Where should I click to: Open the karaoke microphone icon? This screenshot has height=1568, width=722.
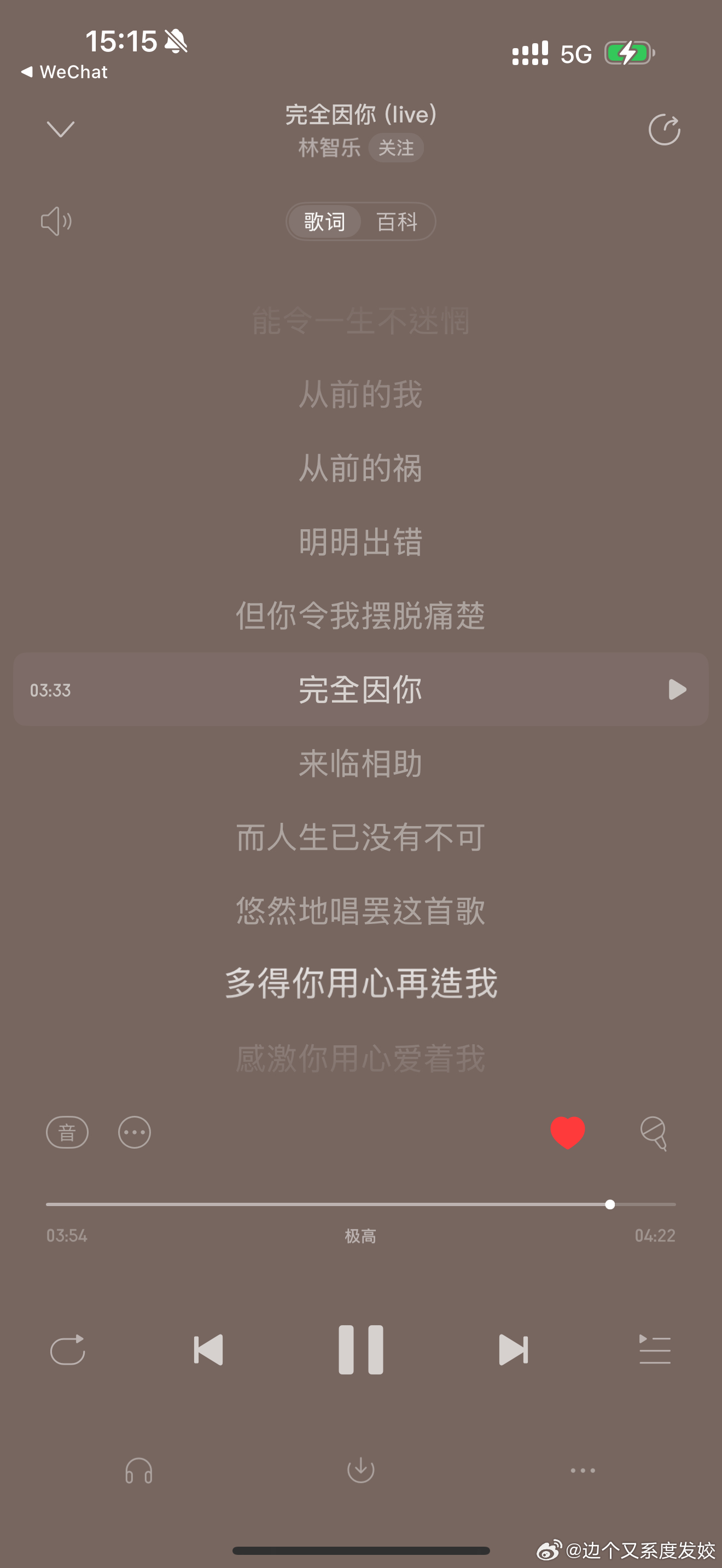(654, 1133)
